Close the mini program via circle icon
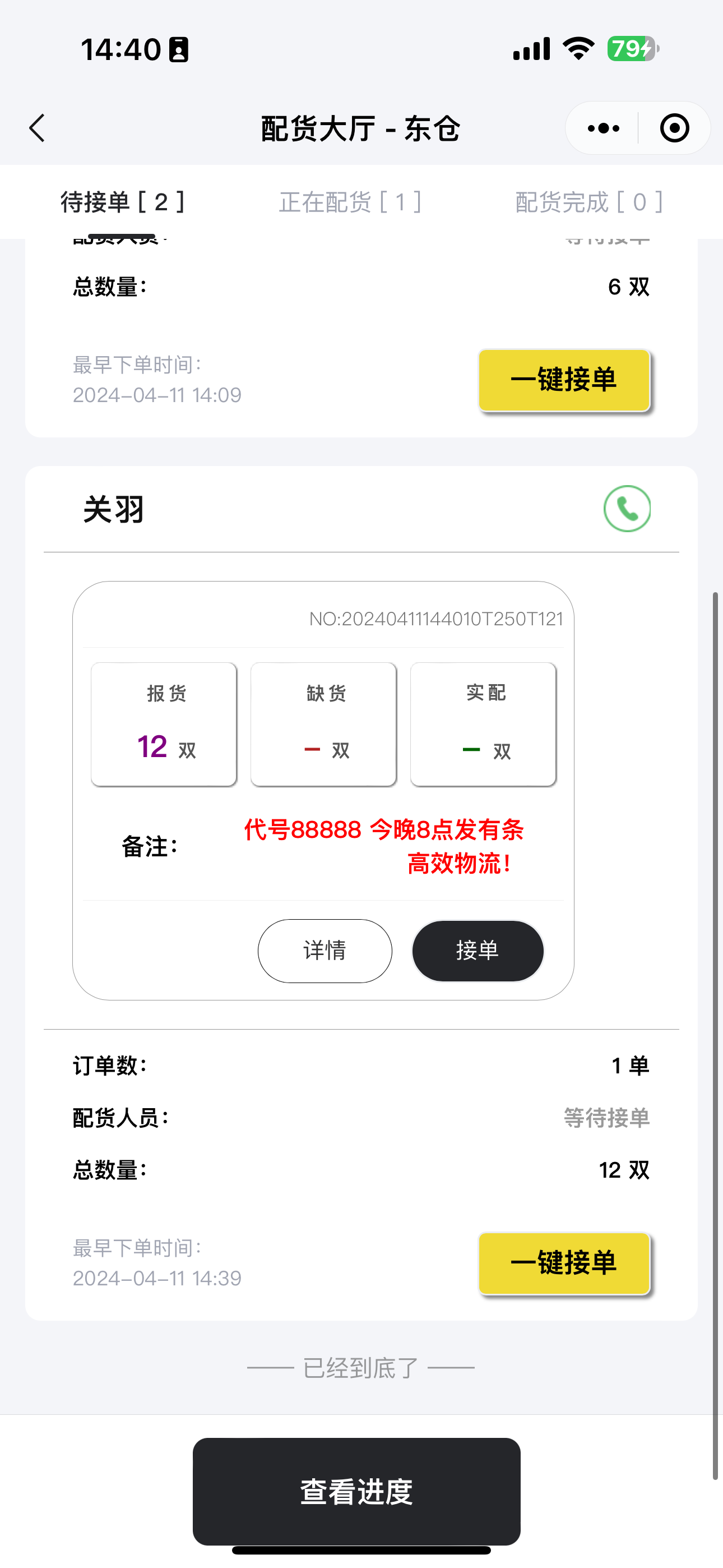The height and width of the screenshot is (1568, 723). point(674,128)
